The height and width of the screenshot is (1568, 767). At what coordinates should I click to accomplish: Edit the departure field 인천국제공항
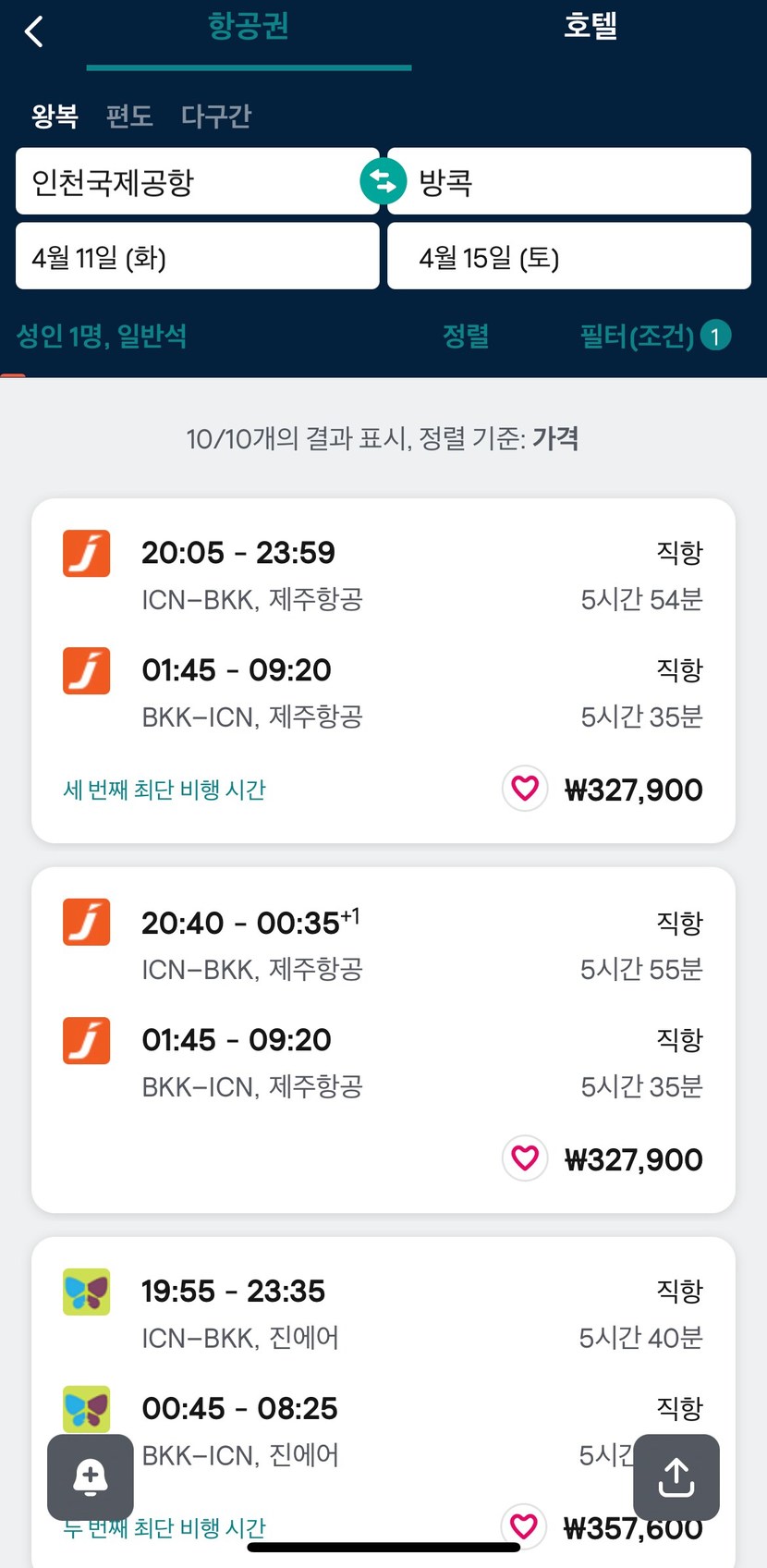tap(198, 181)
